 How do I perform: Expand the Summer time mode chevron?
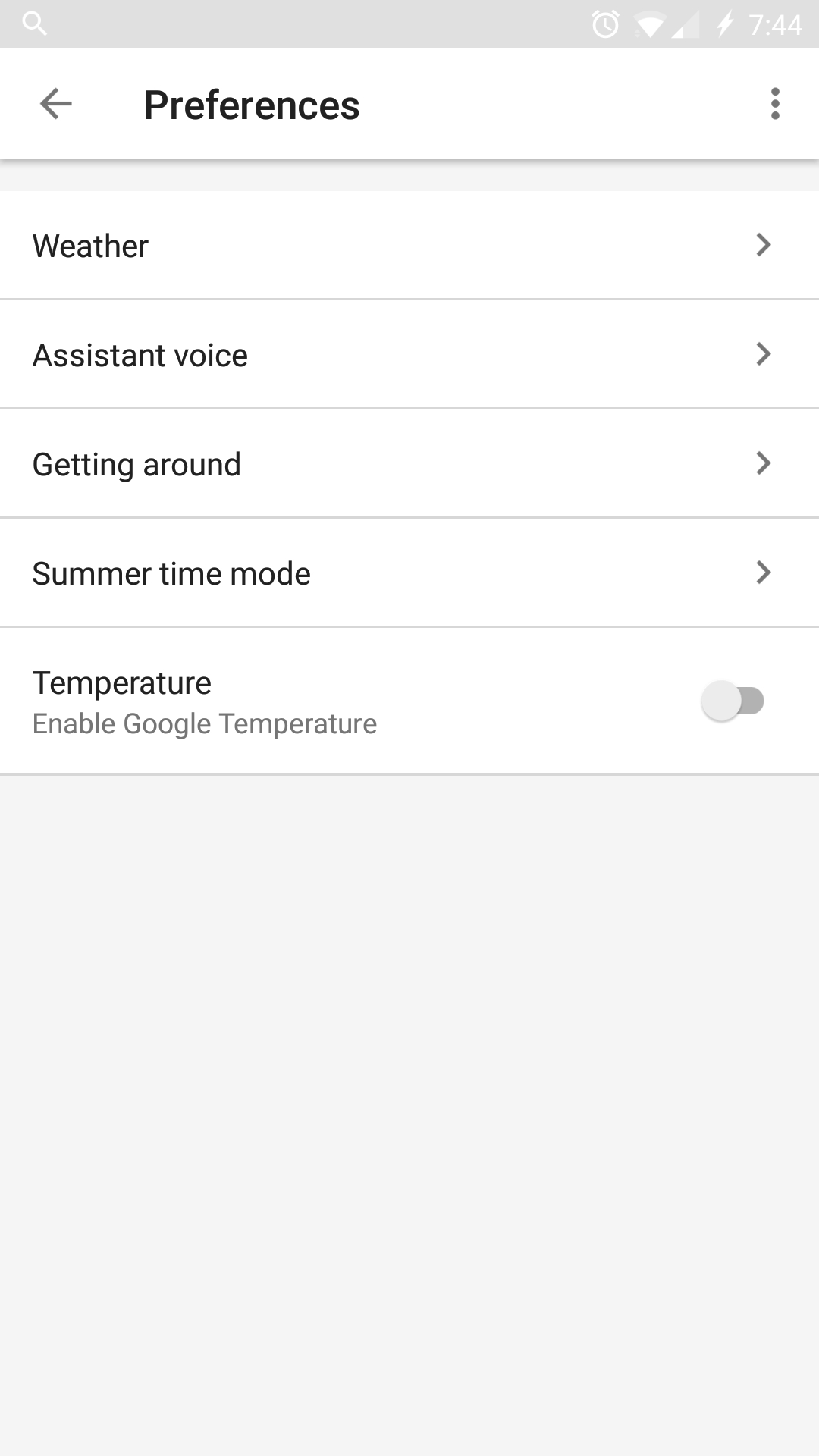pos(764,573)
